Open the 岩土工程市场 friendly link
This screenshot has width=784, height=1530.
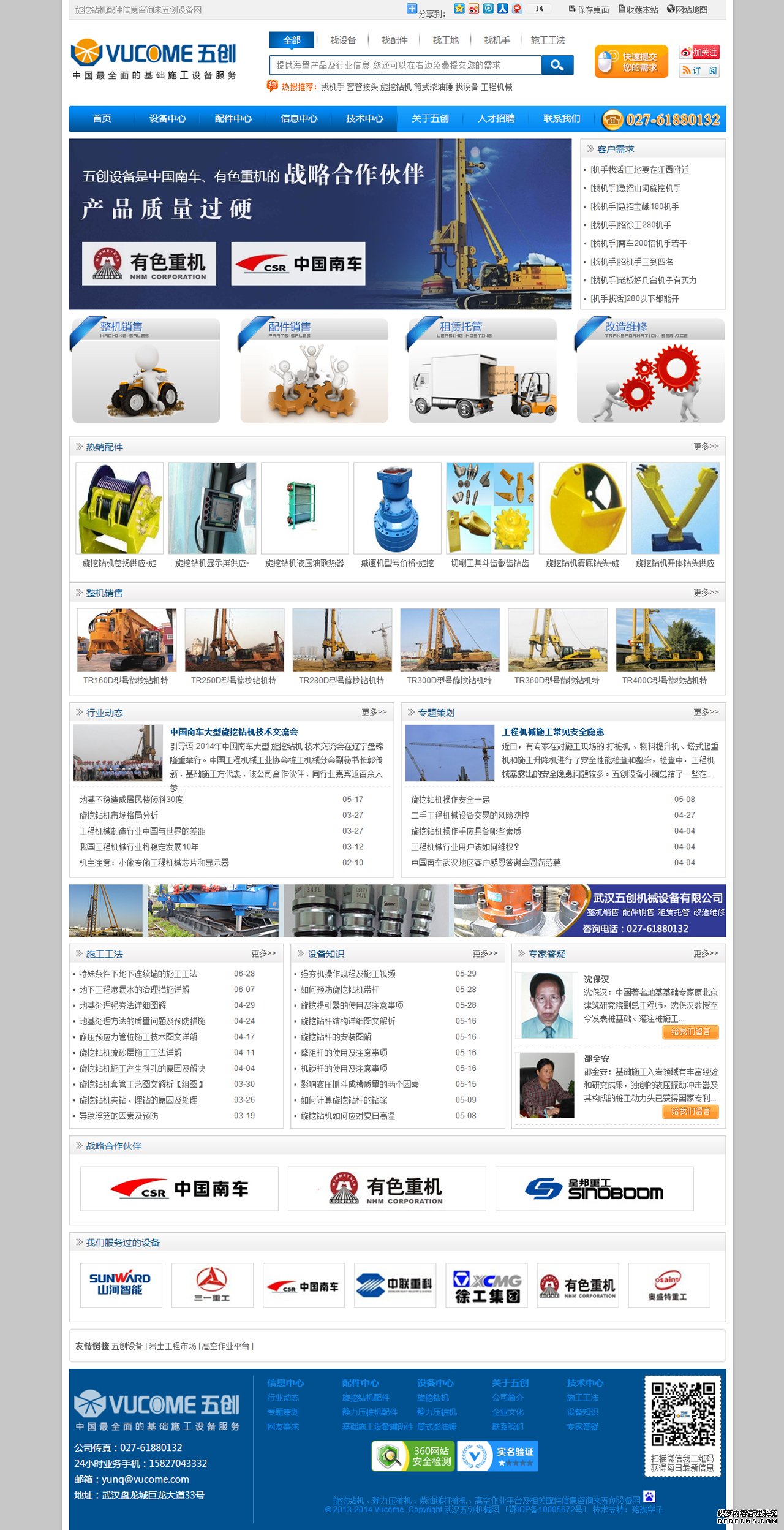tap(172, 1346)
